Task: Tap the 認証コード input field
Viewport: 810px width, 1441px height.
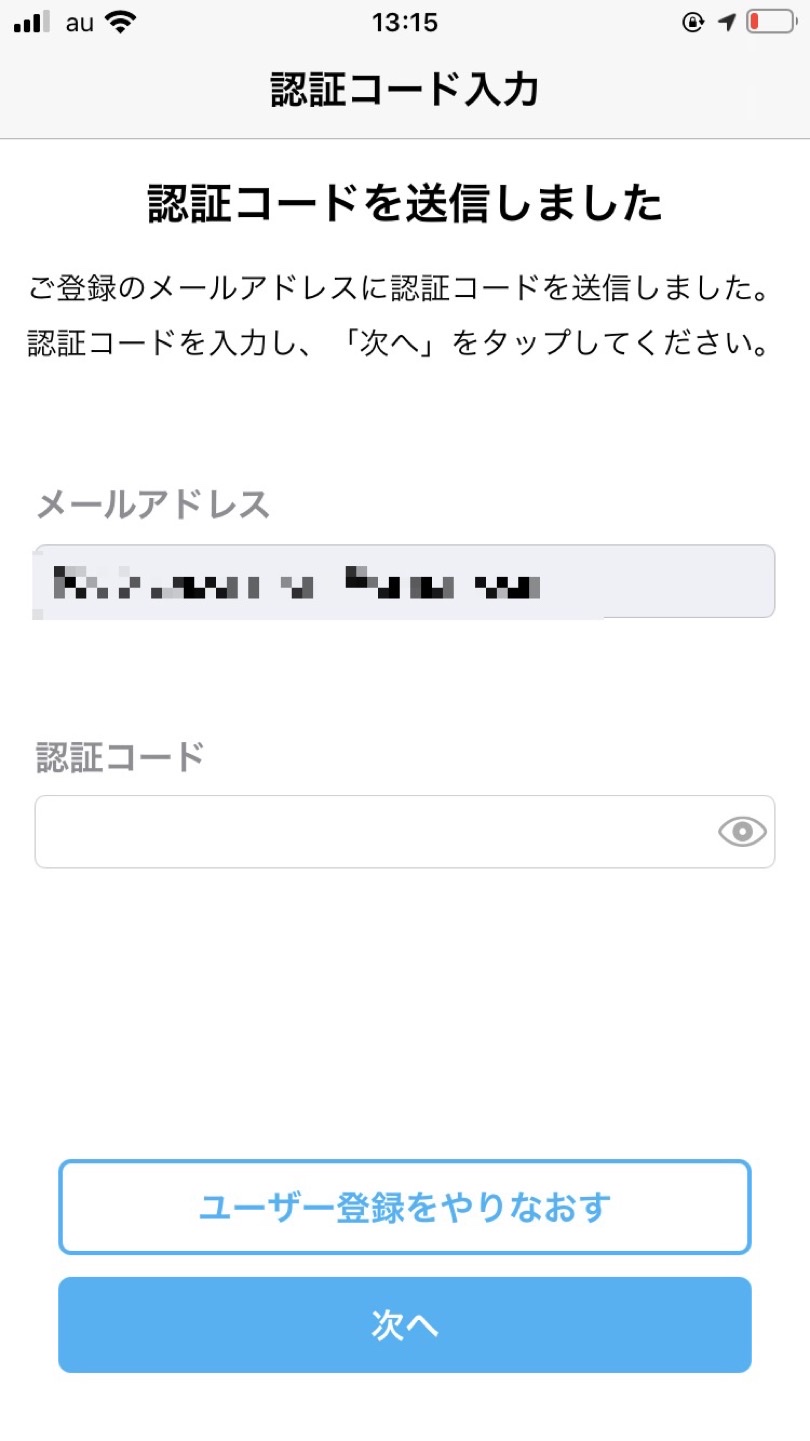Action: 404,831
